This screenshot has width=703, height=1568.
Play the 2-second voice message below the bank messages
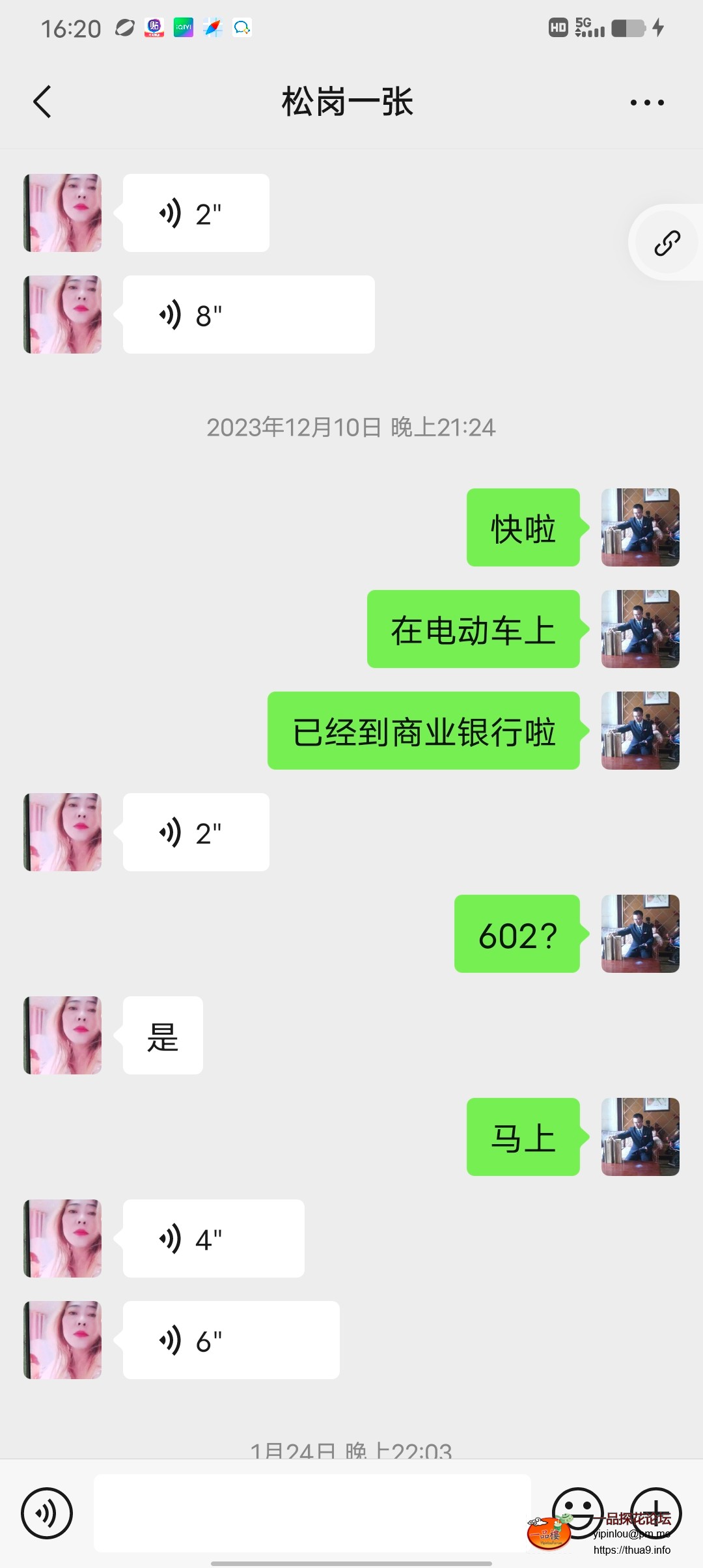(x=195, y=832)
